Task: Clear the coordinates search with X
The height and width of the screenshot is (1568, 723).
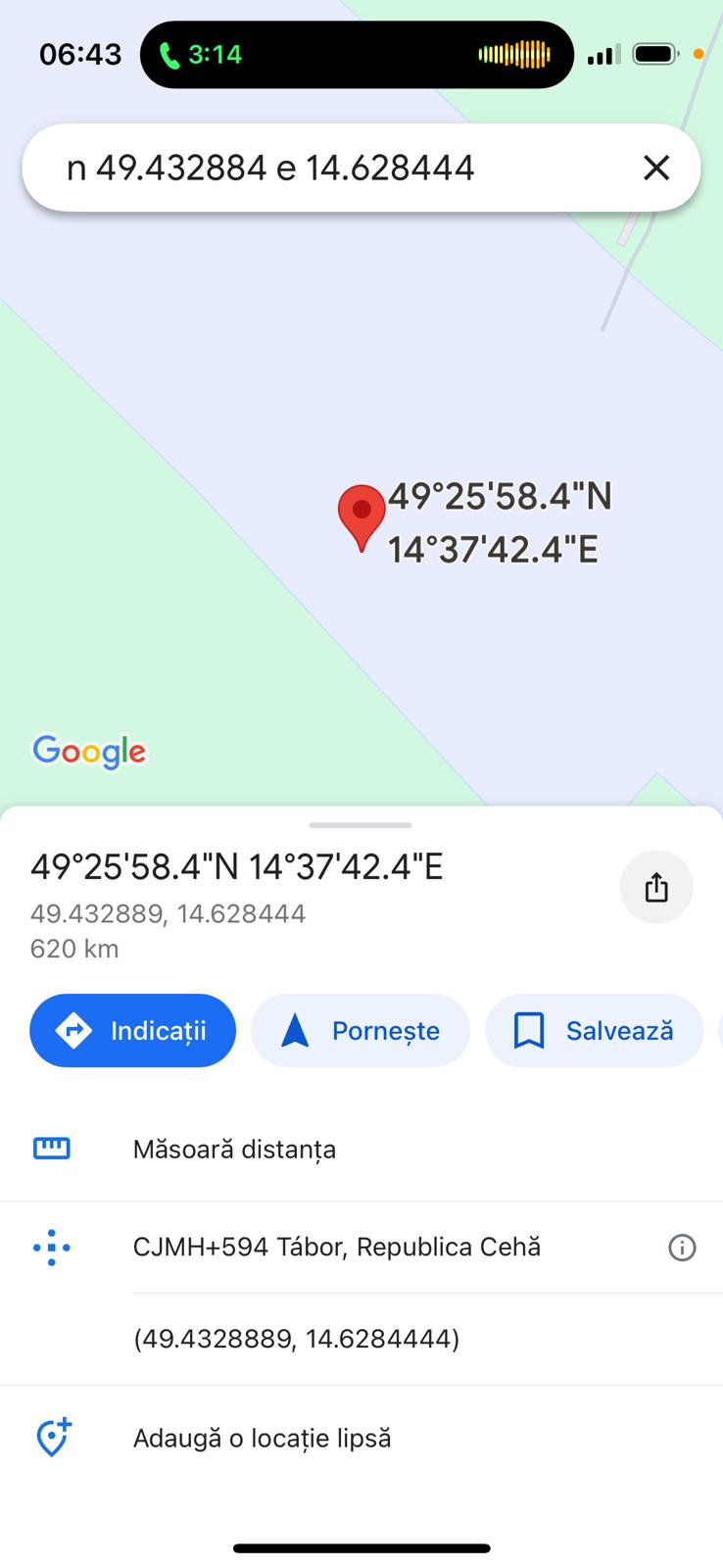Action: 655,168
